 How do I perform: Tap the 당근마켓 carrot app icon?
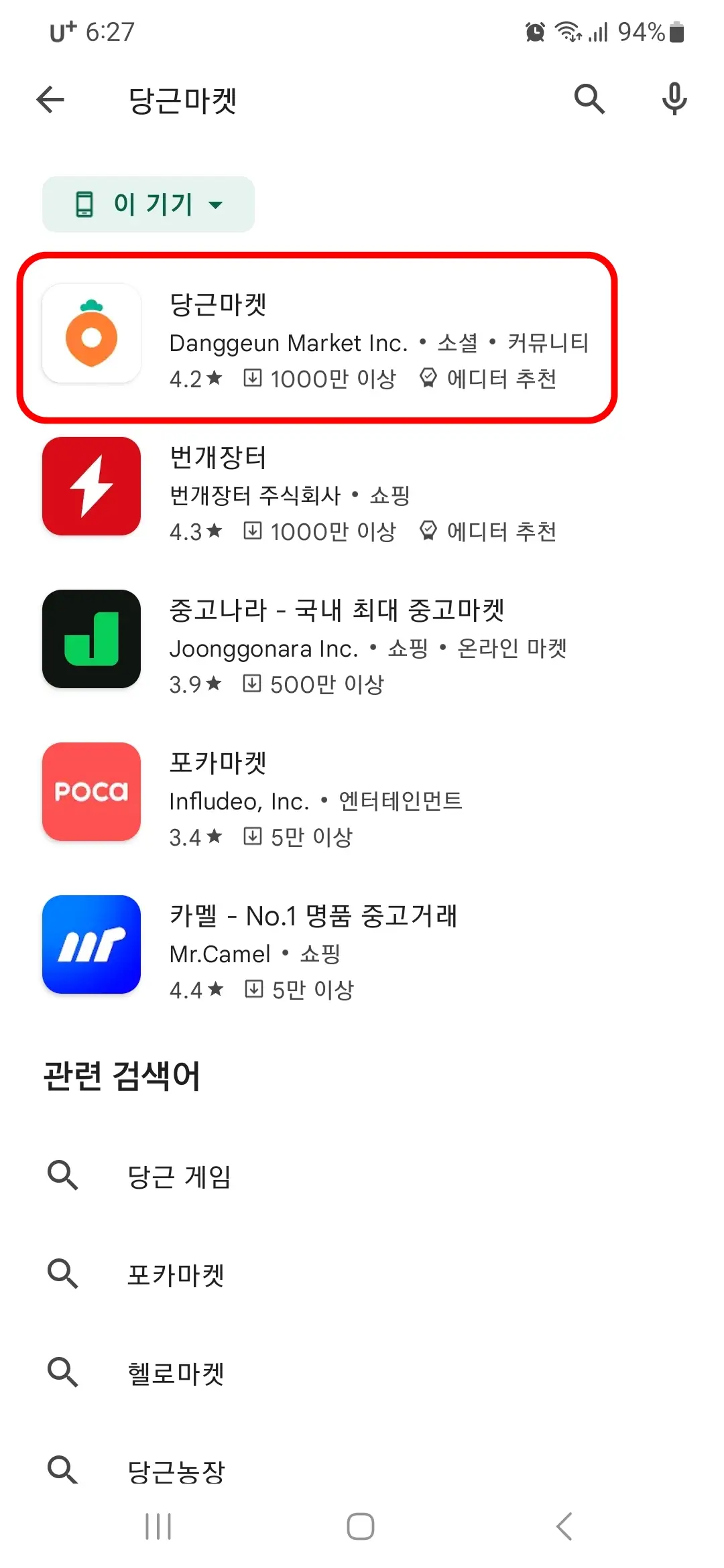pos(90,335)
